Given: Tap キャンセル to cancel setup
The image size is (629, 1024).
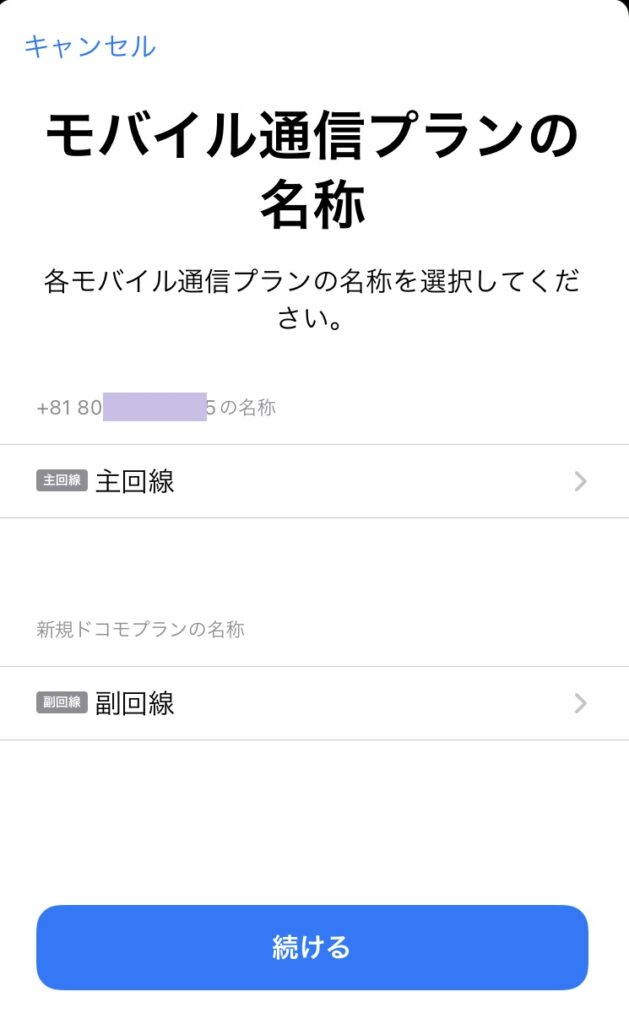Looking at the screenshot, I should (x=90, y=47).
